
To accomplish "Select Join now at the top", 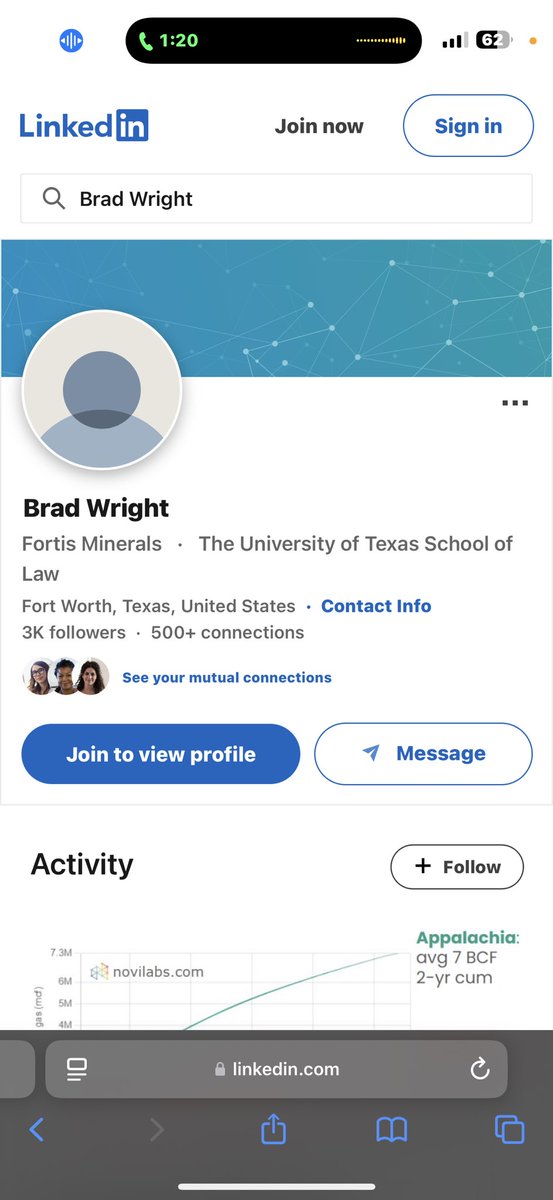I will click(x=319, y=126).
